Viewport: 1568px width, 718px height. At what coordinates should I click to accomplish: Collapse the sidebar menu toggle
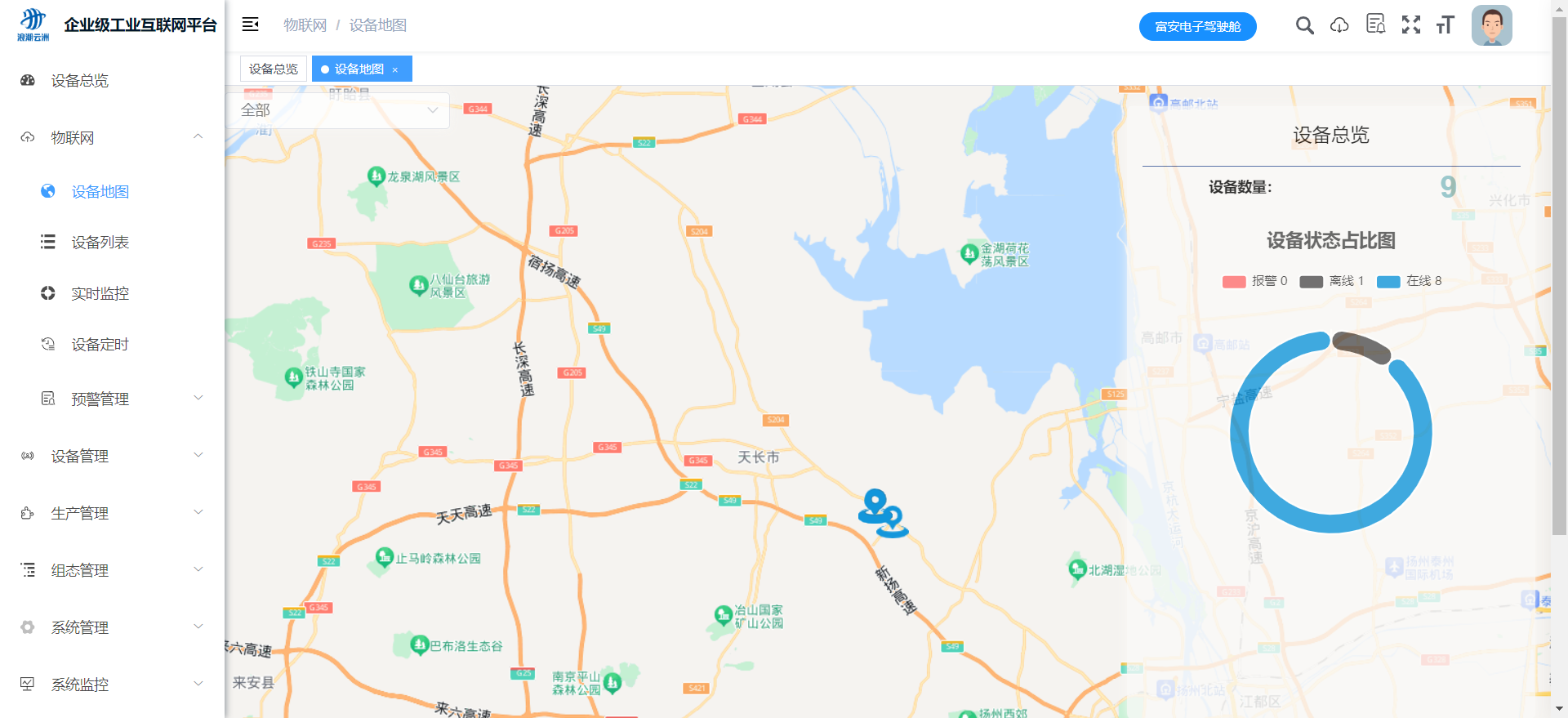point(251,25)
